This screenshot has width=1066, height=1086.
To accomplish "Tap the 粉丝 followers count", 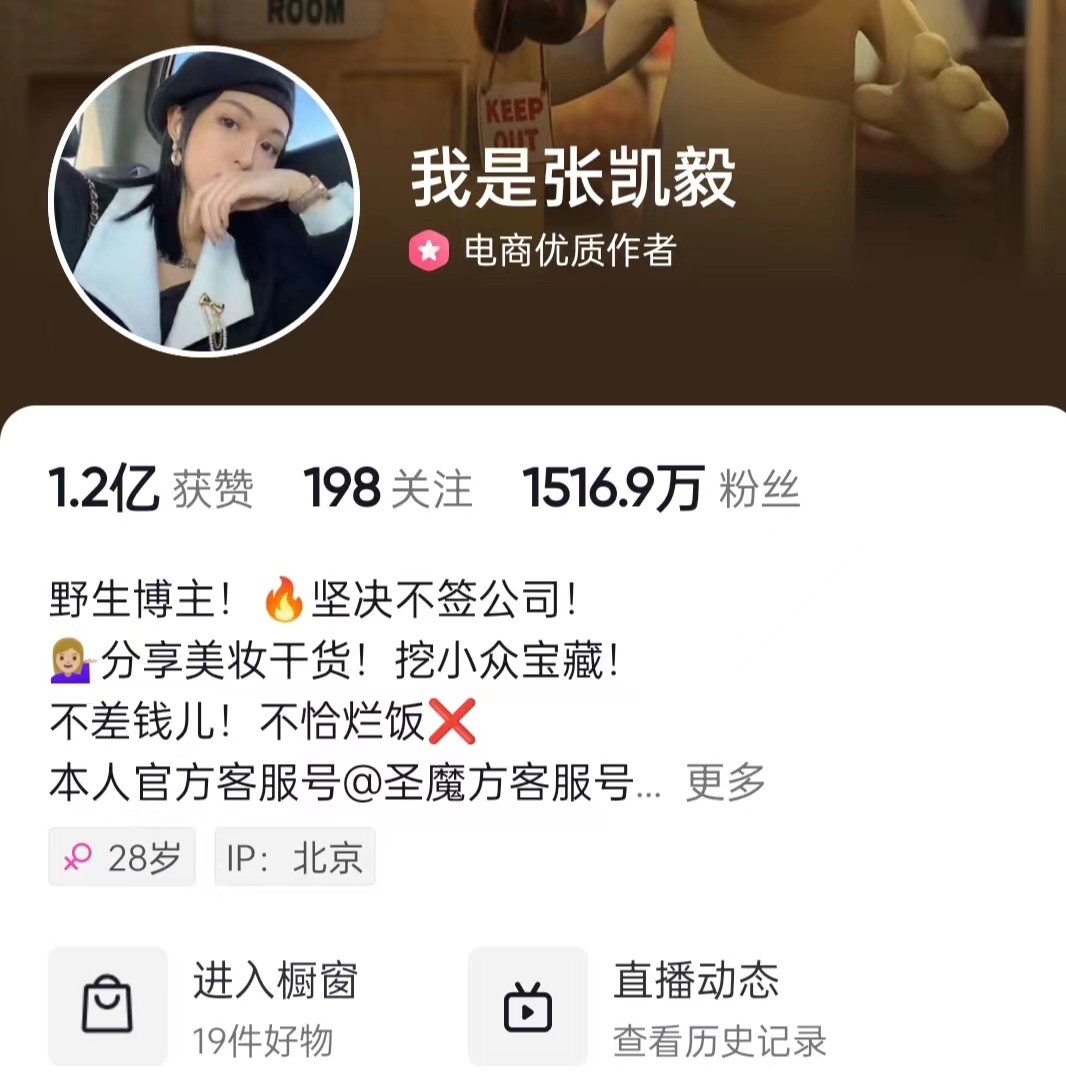I will click(x=661, y=489).
